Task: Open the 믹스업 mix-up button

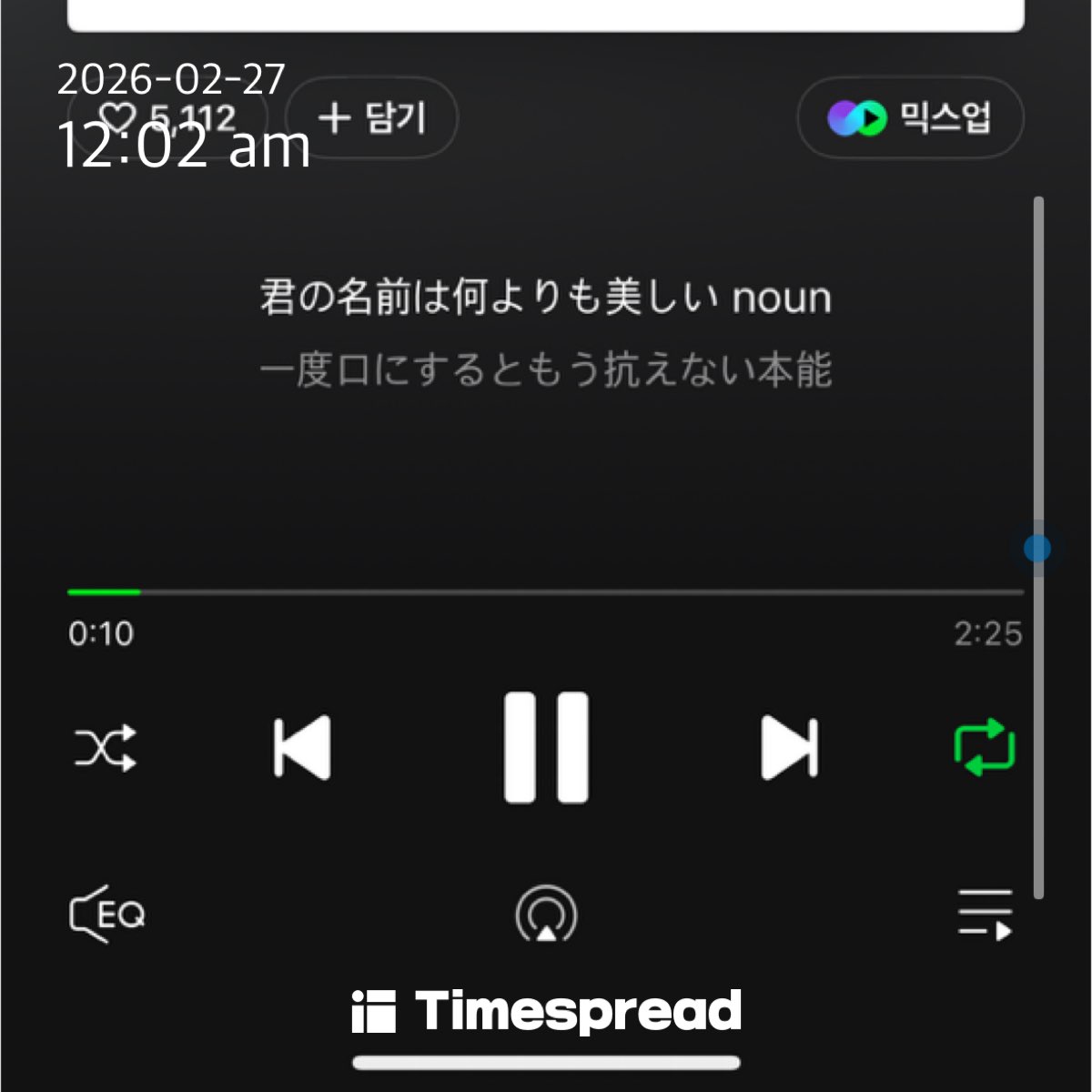Action: (910, 118)
